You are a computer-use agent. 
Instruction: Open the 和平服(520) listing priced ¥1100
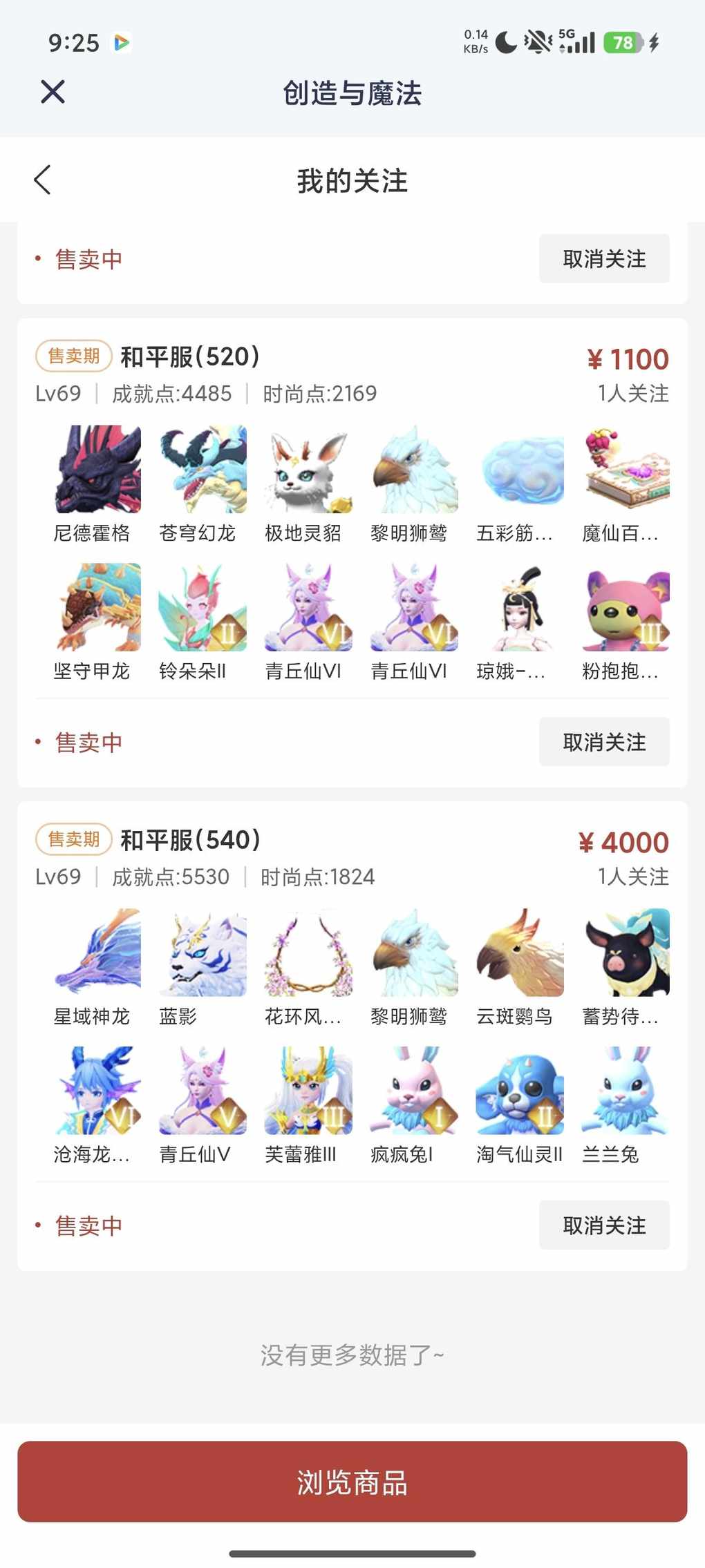pos(190,357)
